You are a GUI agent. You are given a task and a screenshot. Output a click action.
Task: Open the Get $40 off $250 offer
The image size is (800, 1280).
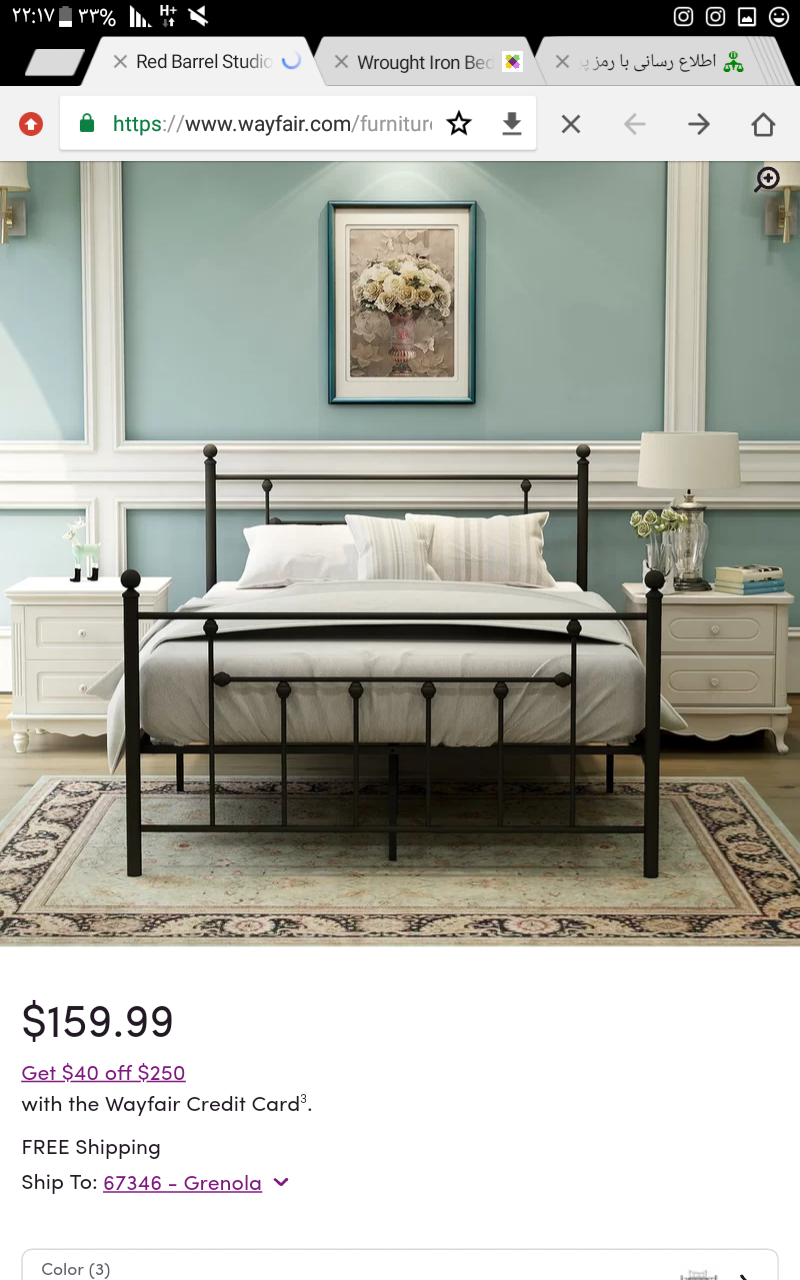(x=103, y=1072)
